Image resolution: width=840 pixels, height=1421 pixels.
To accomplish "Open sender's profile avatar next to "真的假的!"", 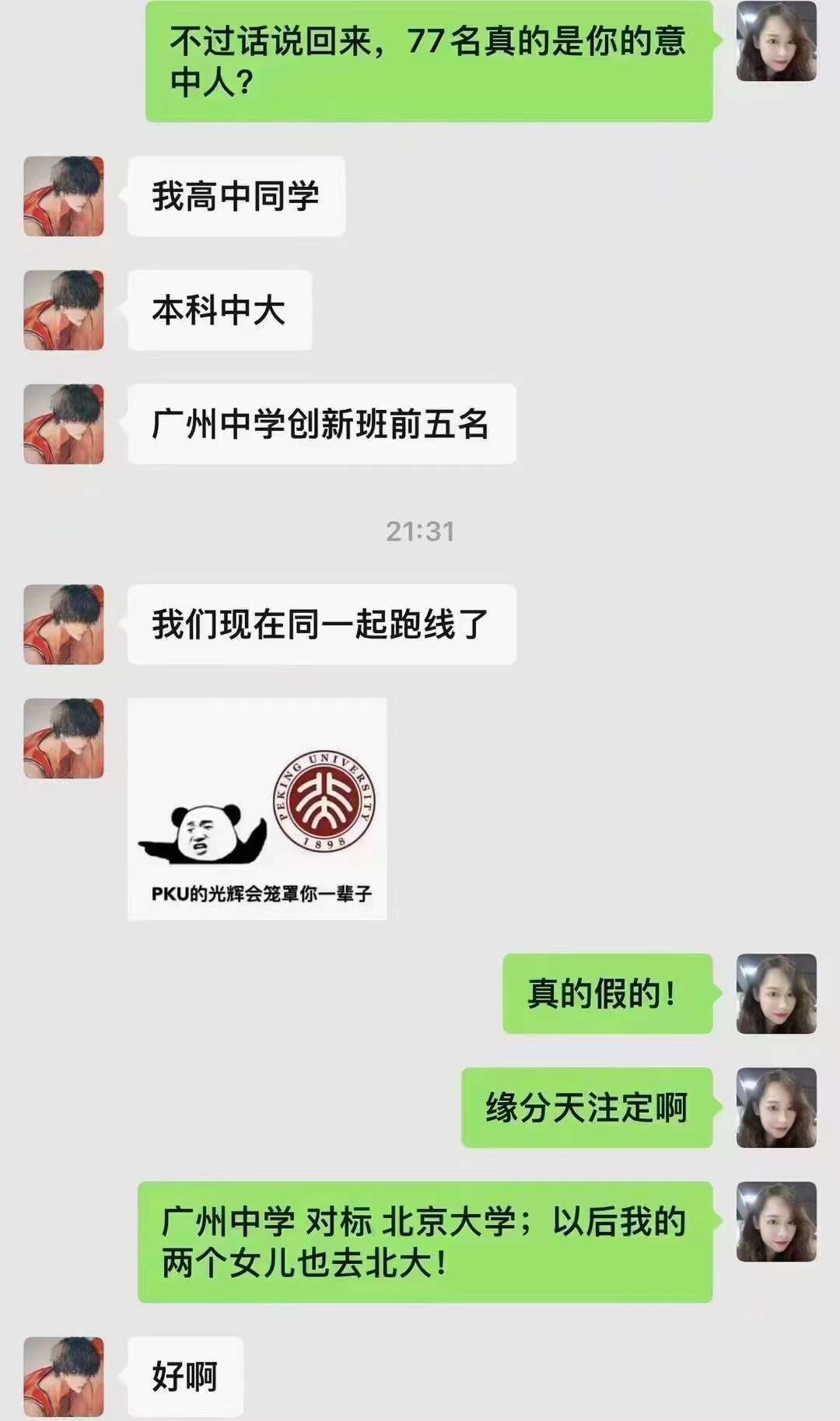I will [776, 993].
